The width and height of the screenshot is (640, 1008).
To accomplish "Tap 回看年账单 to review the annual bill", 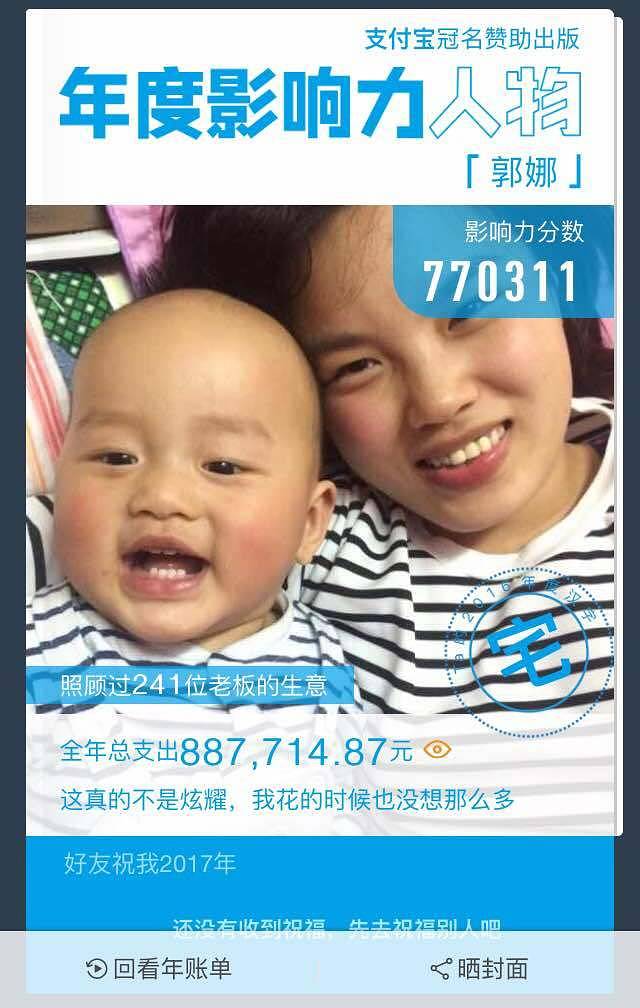I will (159, 968).
